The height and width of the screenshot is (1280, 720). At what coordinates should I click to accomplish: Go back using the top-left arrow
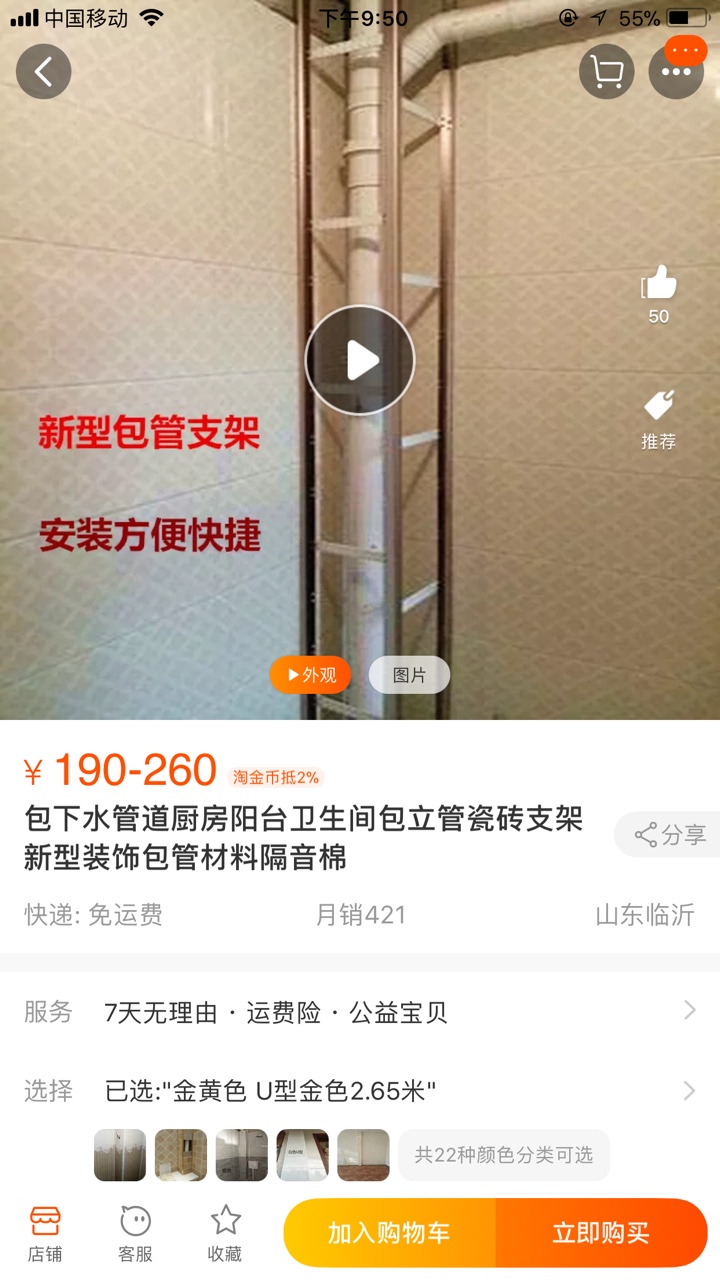43,72
